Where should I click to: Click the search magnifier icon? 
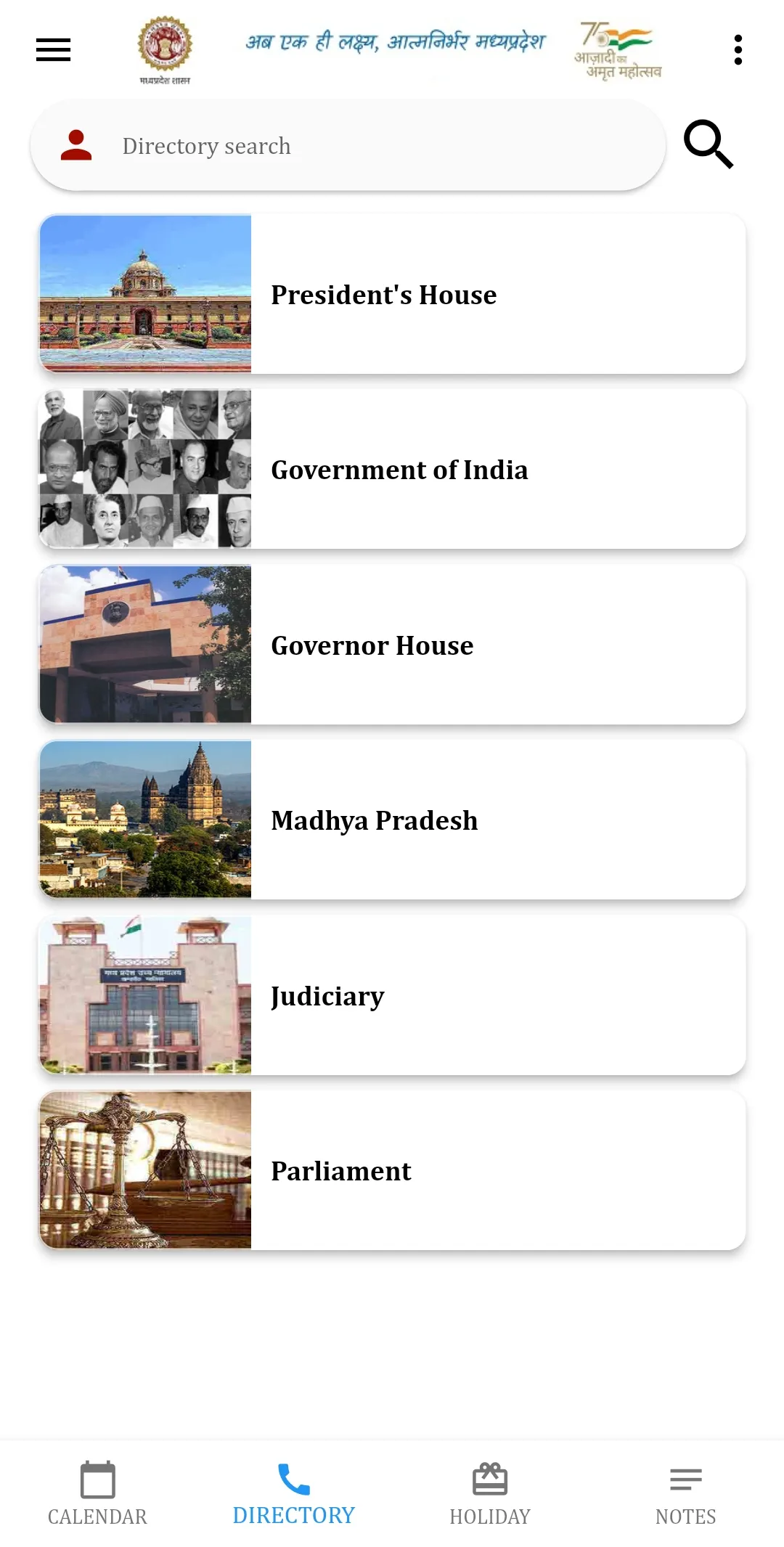(707, 144)
